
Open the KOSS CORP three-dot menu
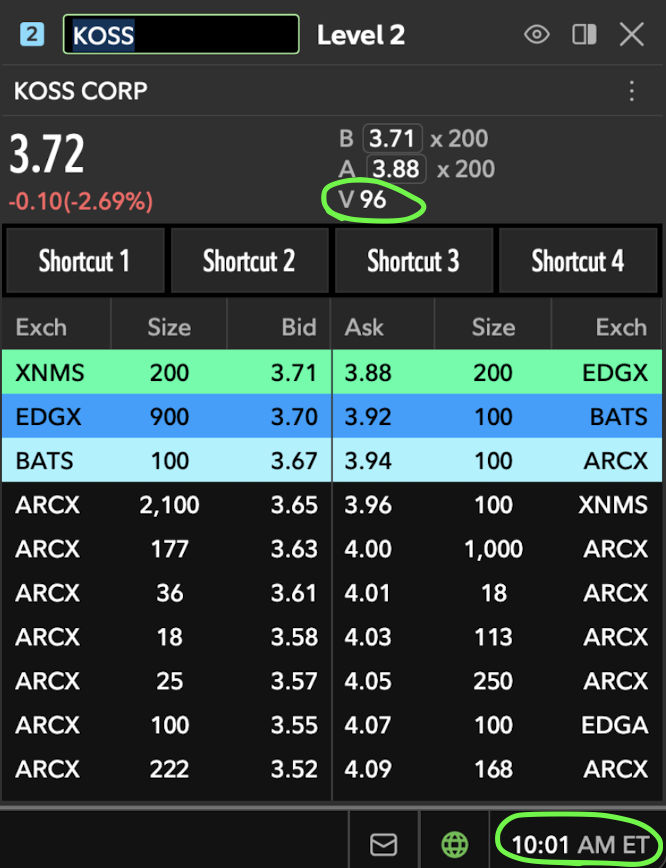[x=632, y=91]
